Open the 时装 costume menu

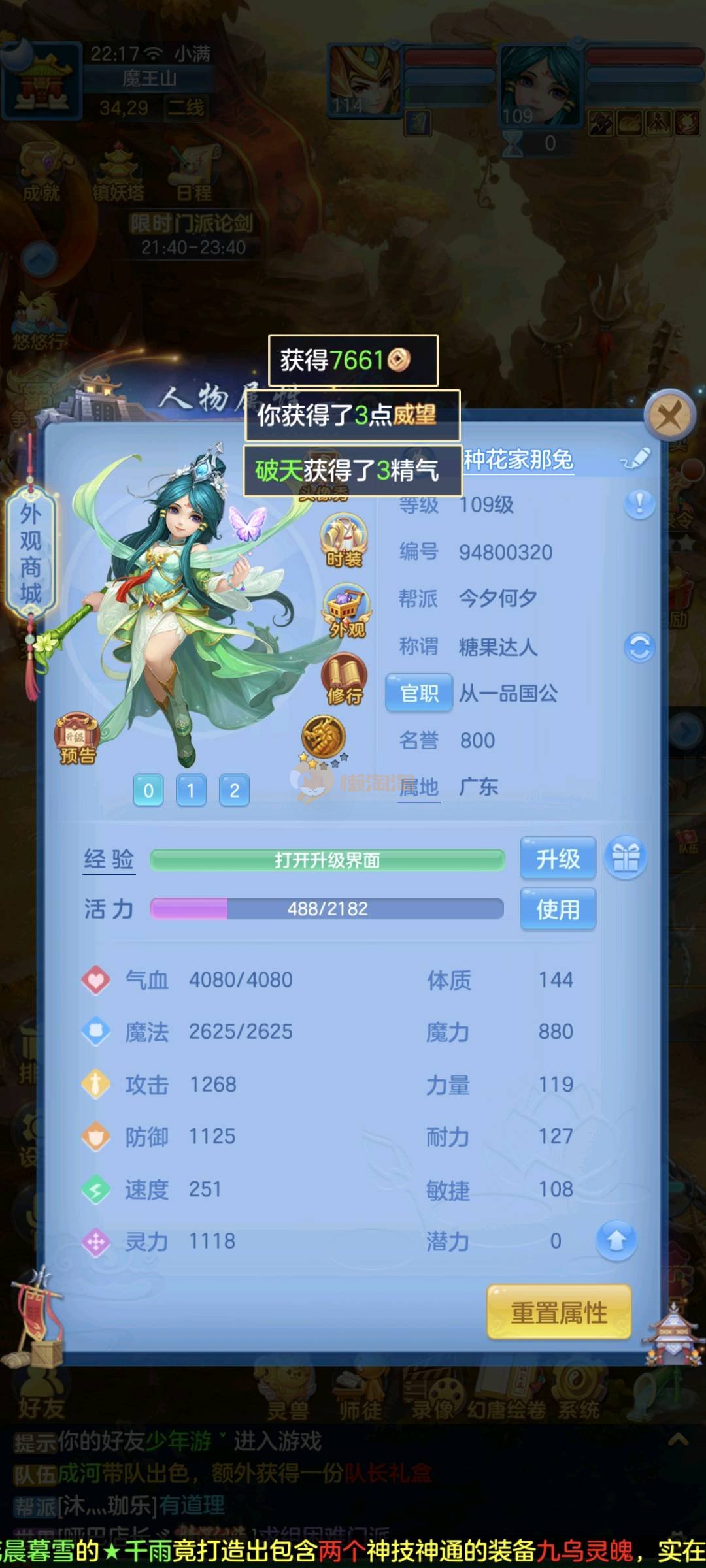coord(344,541)
